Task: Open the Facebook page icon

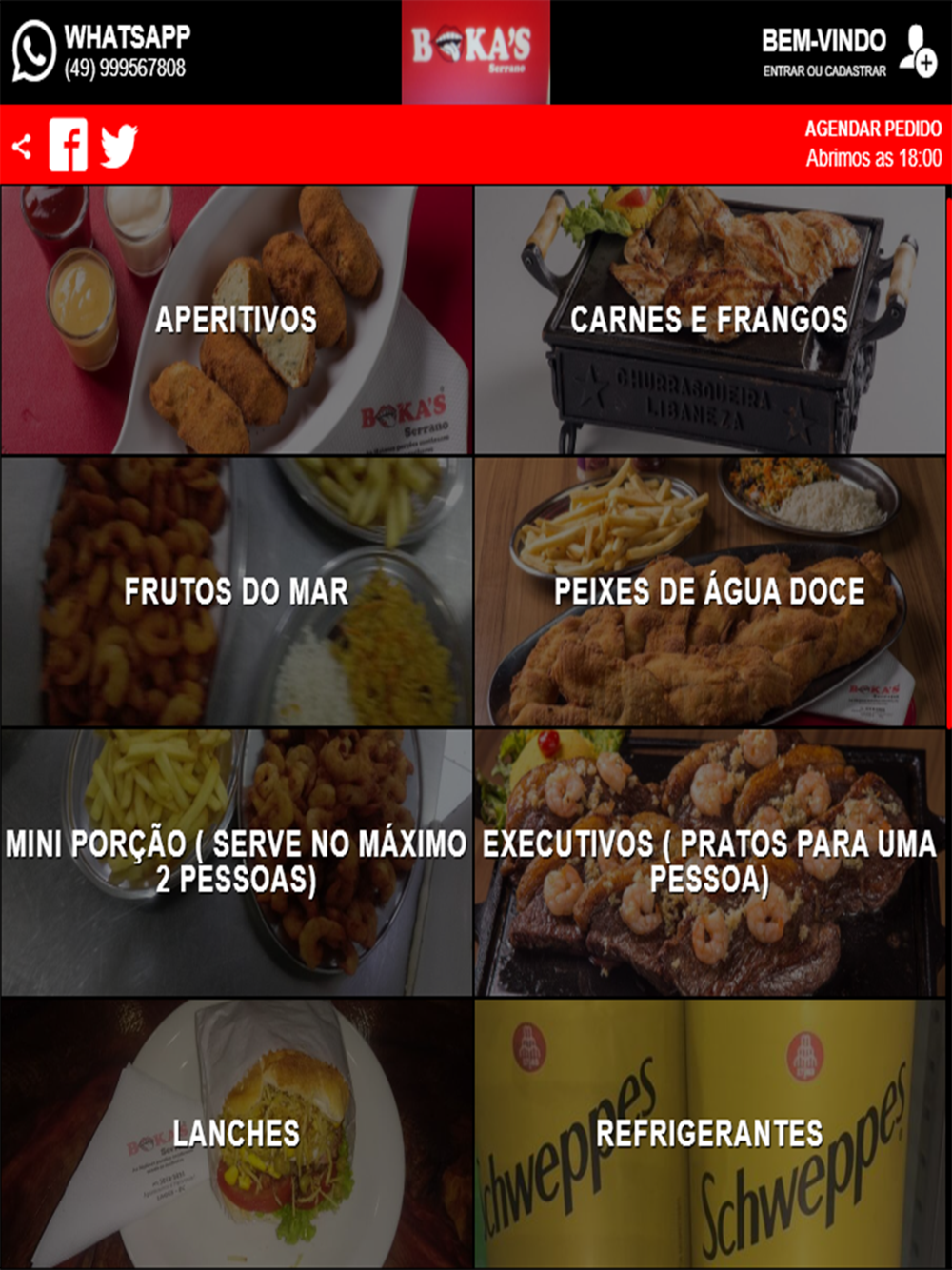Action: pyautogui.click(x=69, y=146)
